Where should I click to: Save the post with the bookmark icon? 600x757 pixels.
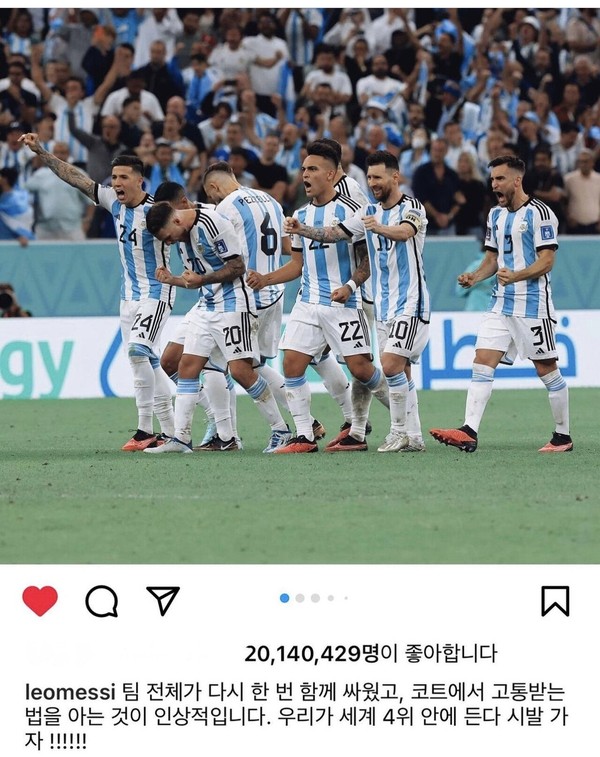coord(555,600)
